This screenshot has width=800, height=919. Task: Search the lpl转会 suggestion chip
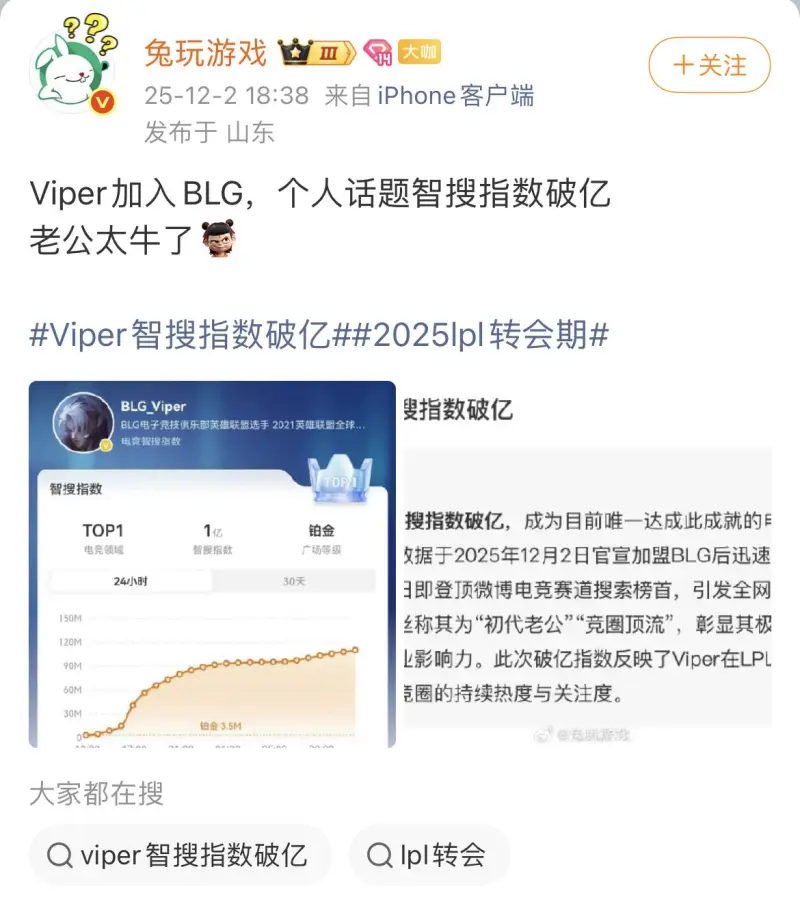click(428, 855)
